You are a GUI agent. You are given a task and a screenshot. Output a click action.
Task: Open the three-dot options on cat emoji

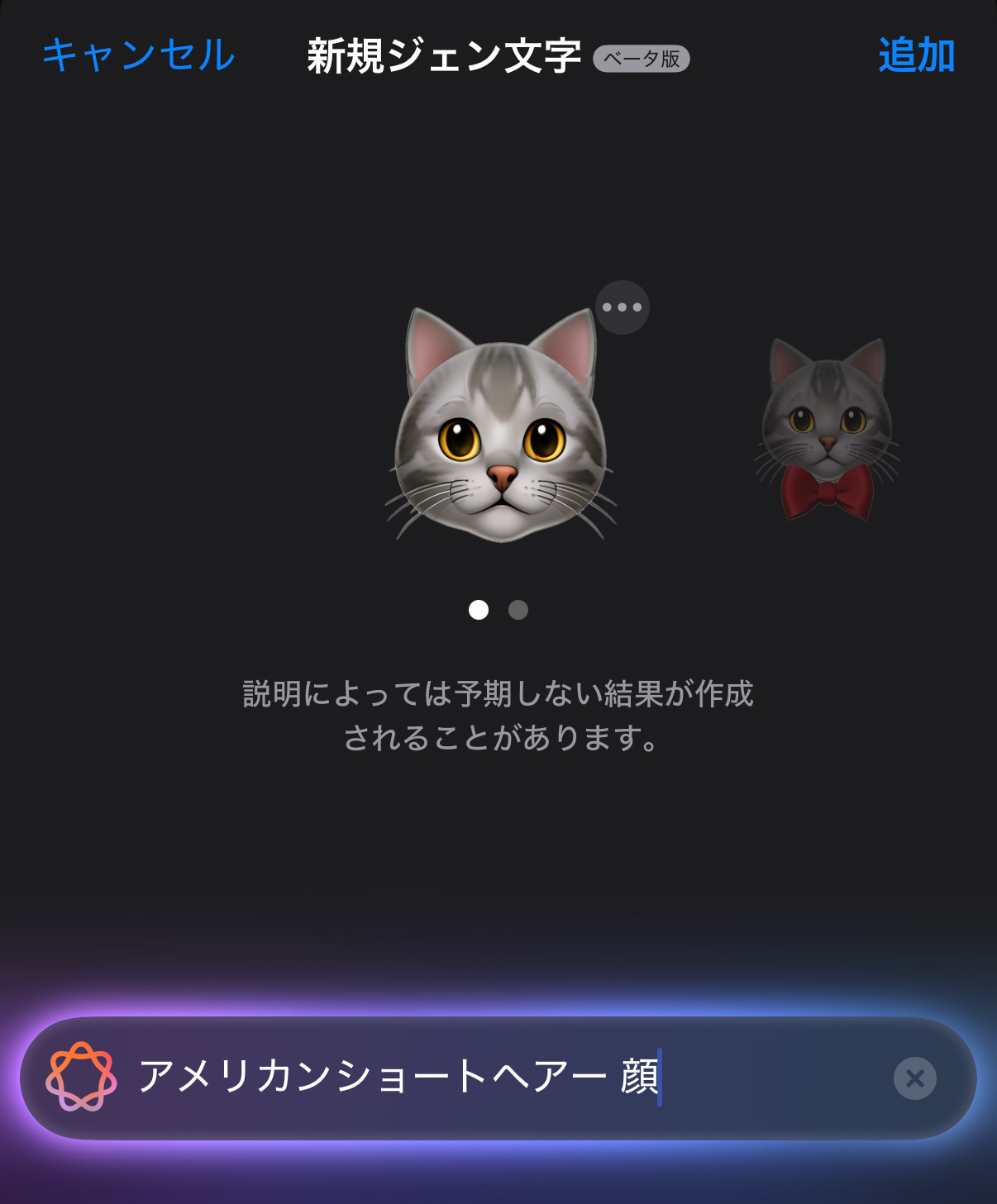(623, 307)
